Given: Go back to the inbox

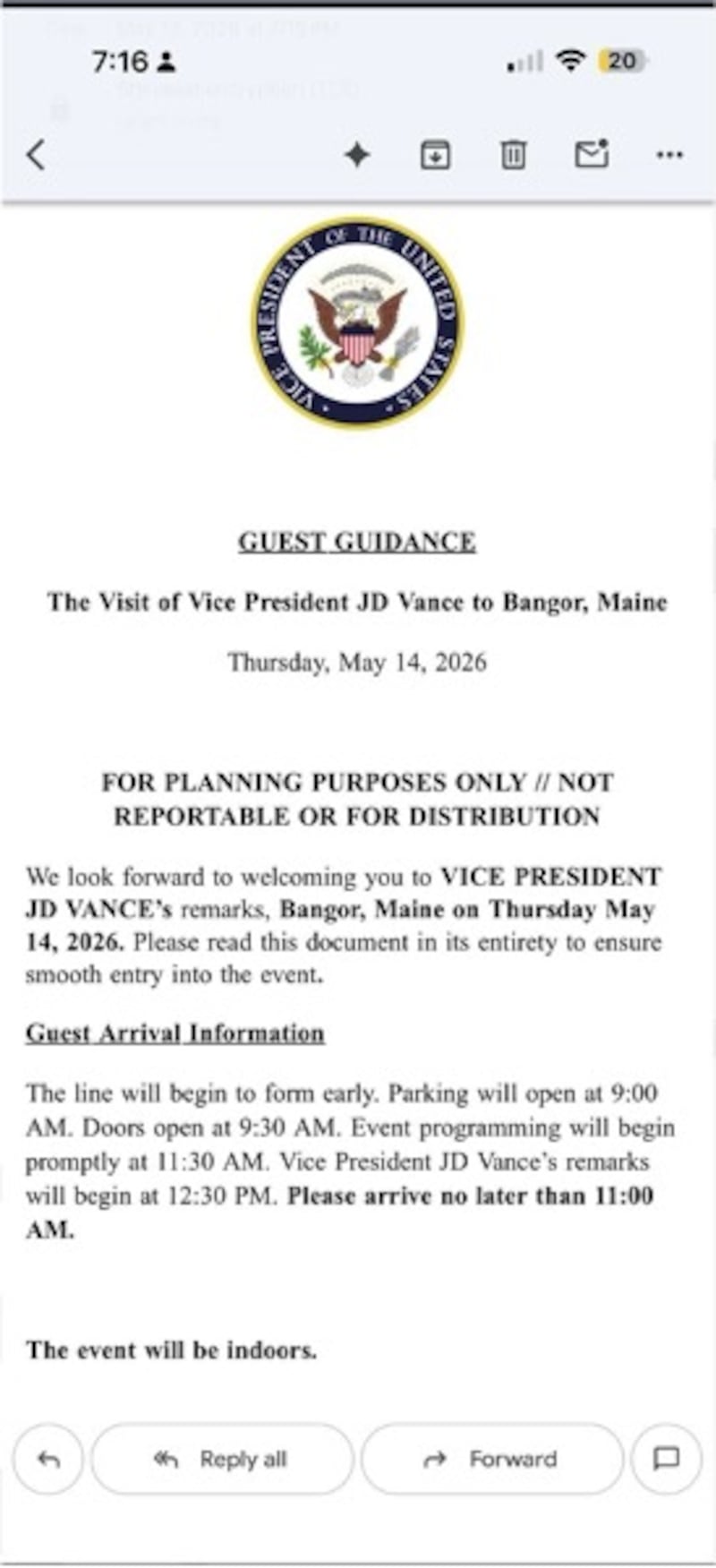Looking at the screenshot, I should (36, 155).
